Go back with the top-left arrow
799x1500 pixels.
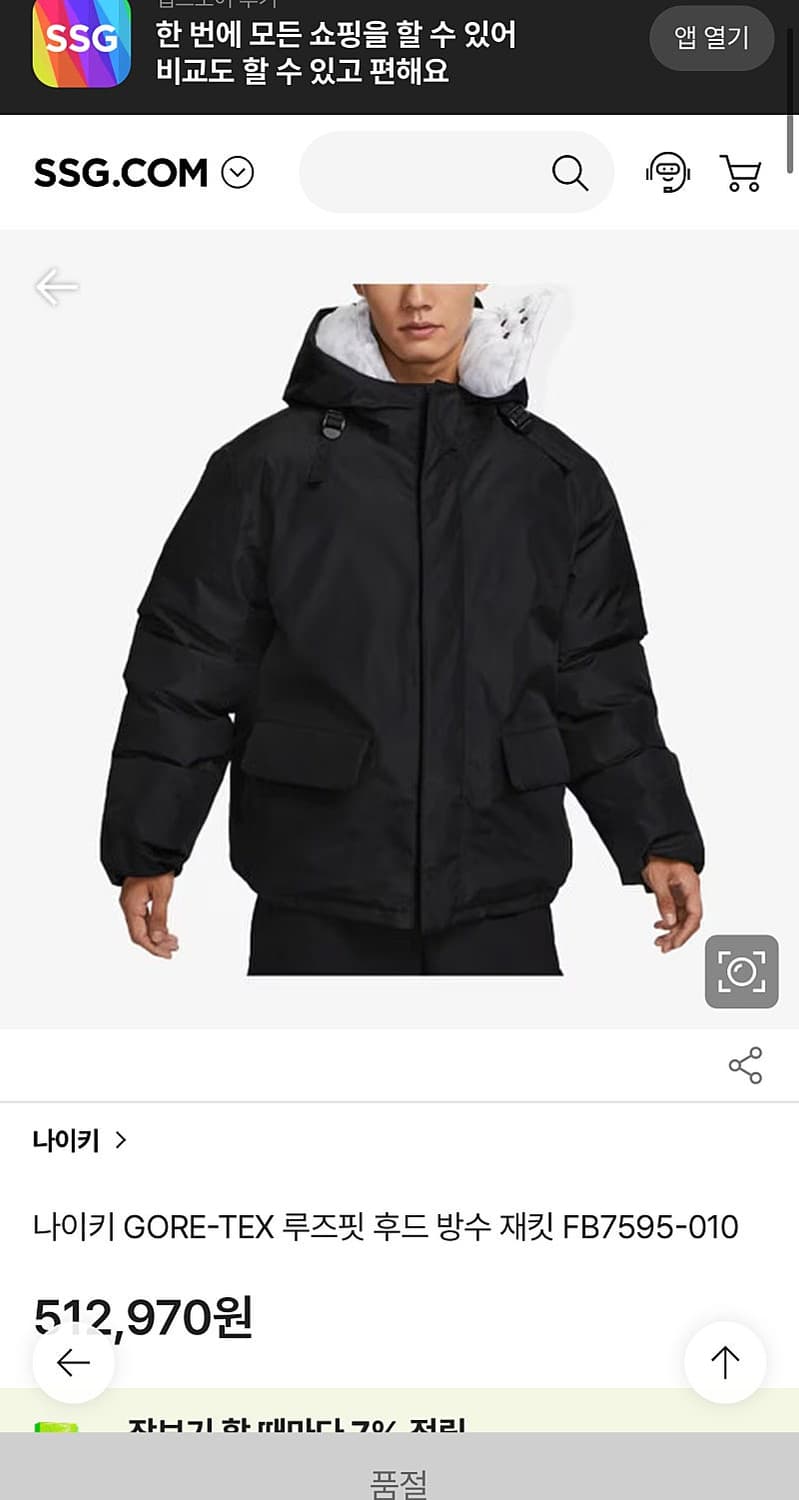pos(55,287)
